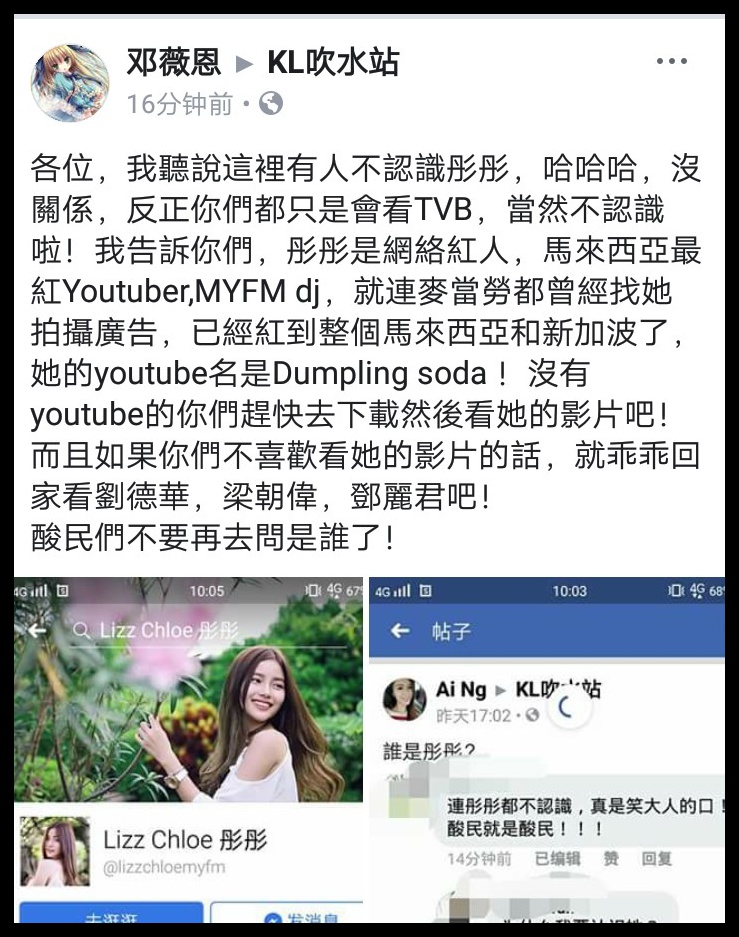Open the attached Lizz Chloe profile screenshot
This screenshot has height=937, width=739.
(190, 750)
